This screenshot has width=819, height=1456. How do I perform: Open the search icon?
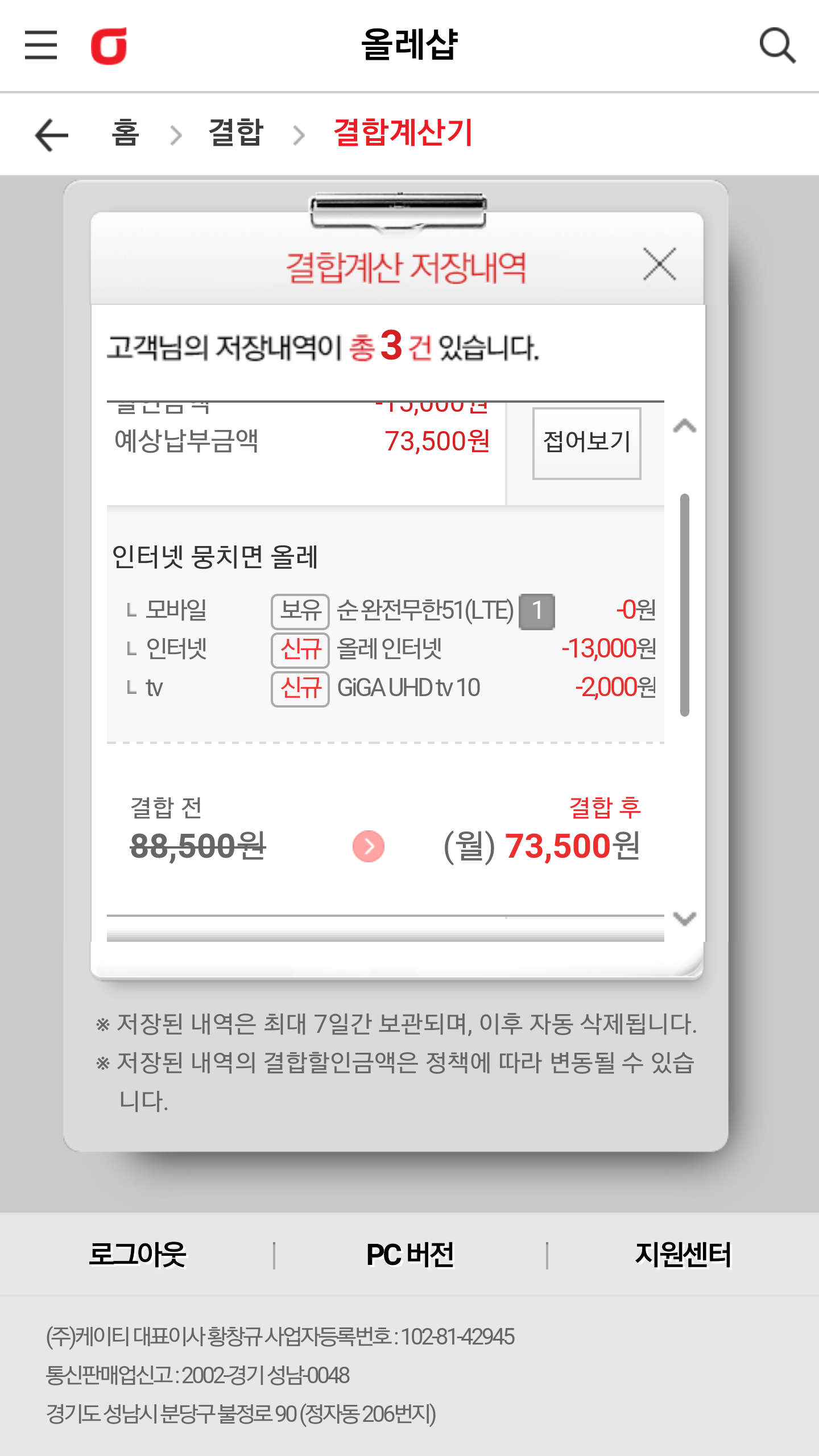(777, 45)
